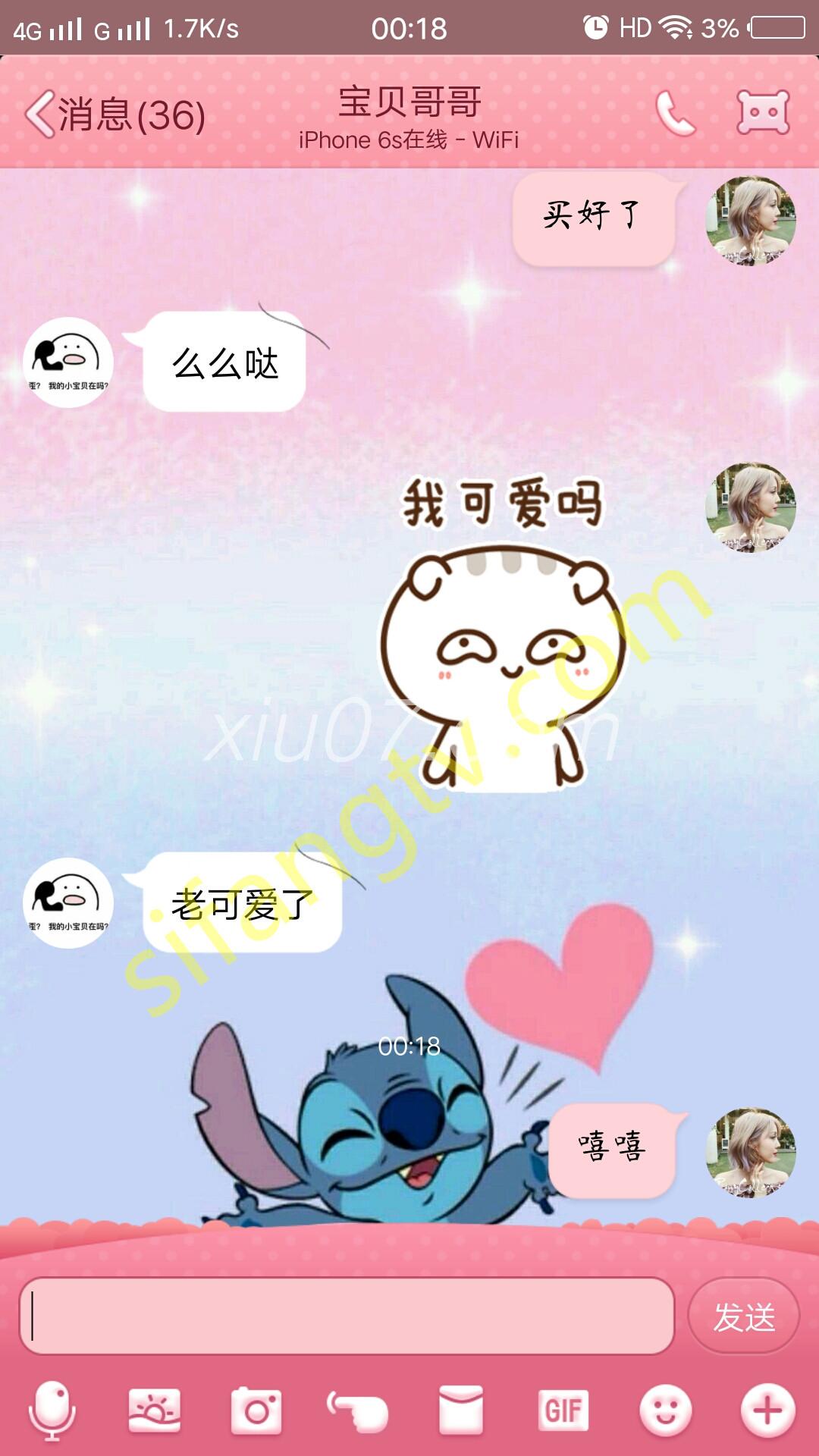Image resolution: width=819 pixels, height=1456 pixels.
Task: Open chat settings icon in header
Action: click(x=763, y=113)
